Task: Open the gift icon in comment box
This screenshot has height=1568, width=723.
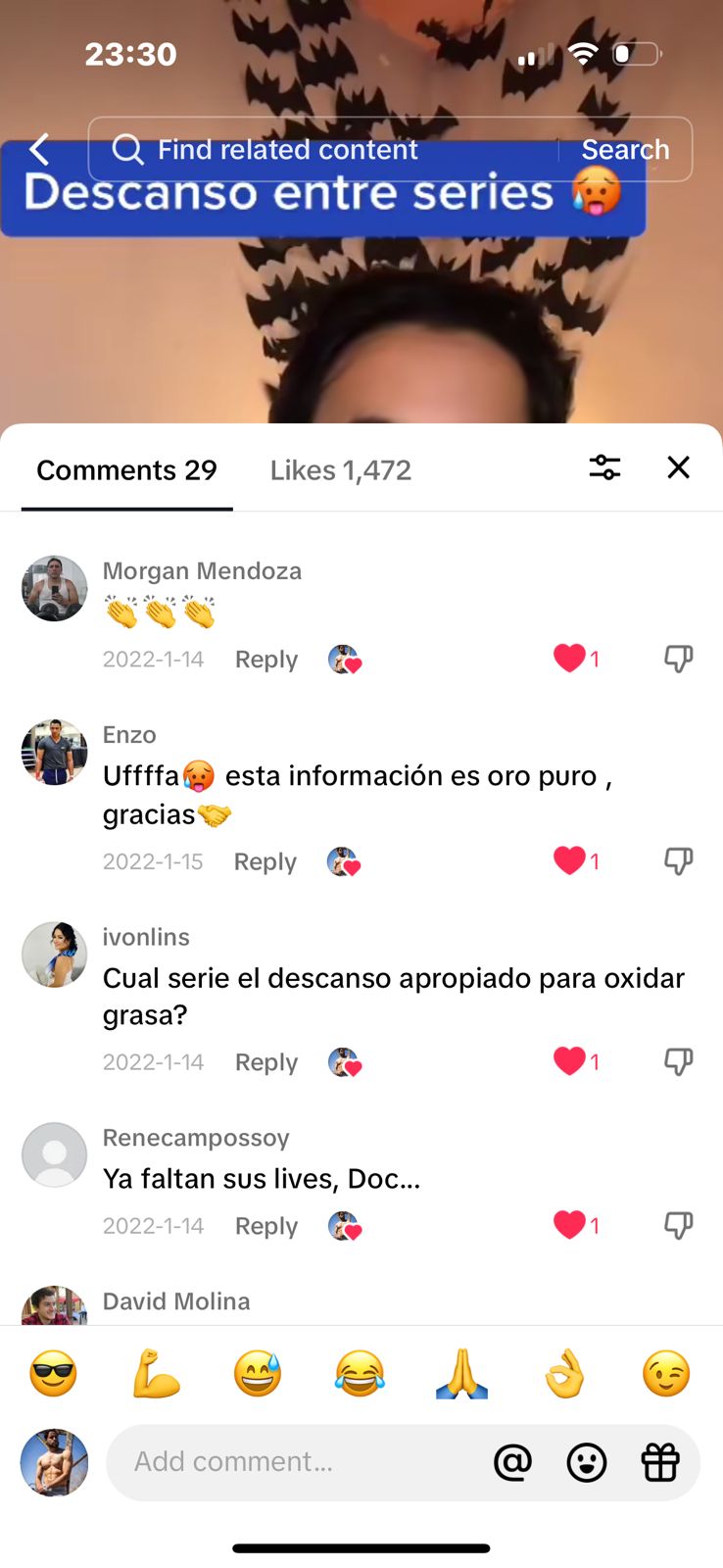Action: (659, 1462)
